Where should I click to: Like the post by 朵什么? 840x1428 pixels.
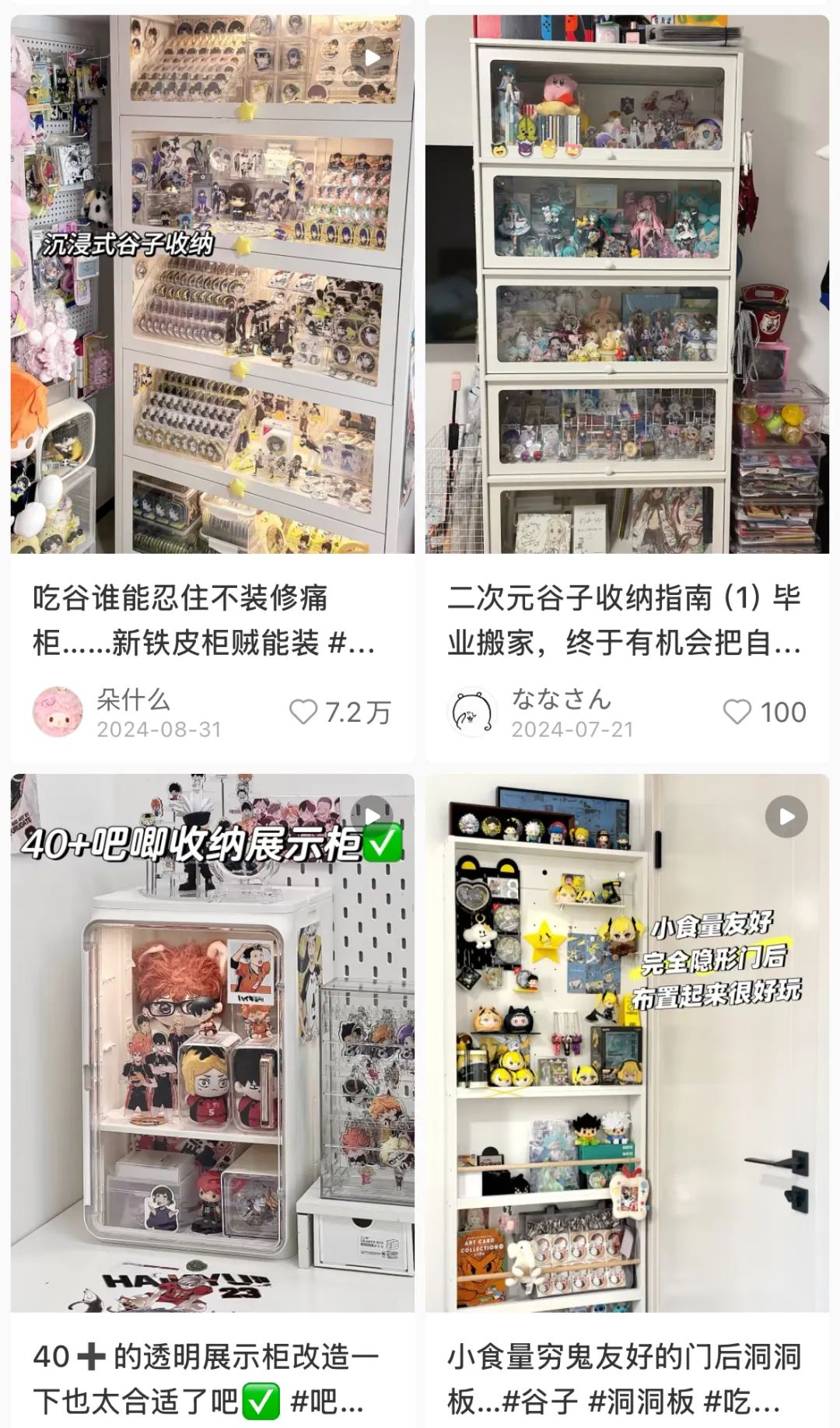click(x=303, y=712)
